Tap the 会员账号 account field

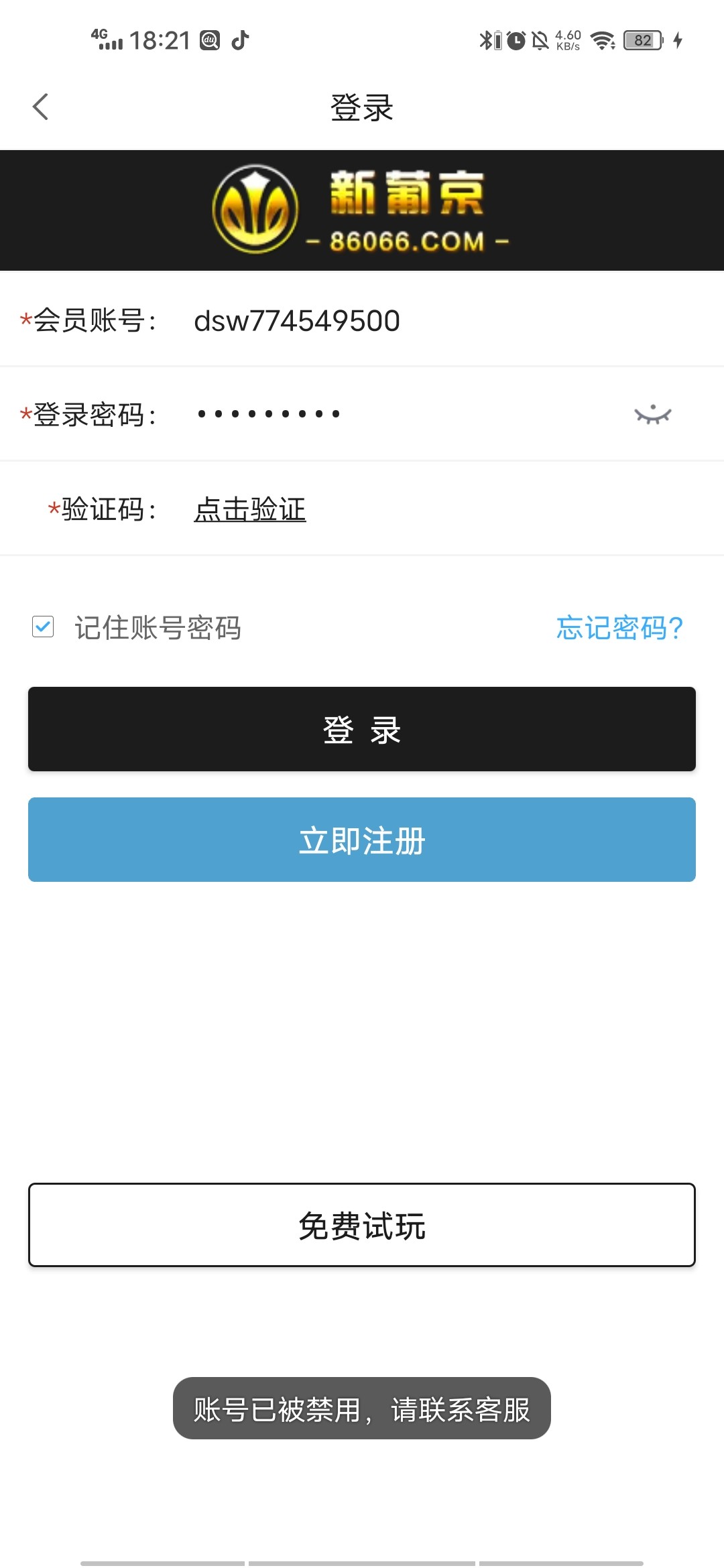click(x=402, y=321)
